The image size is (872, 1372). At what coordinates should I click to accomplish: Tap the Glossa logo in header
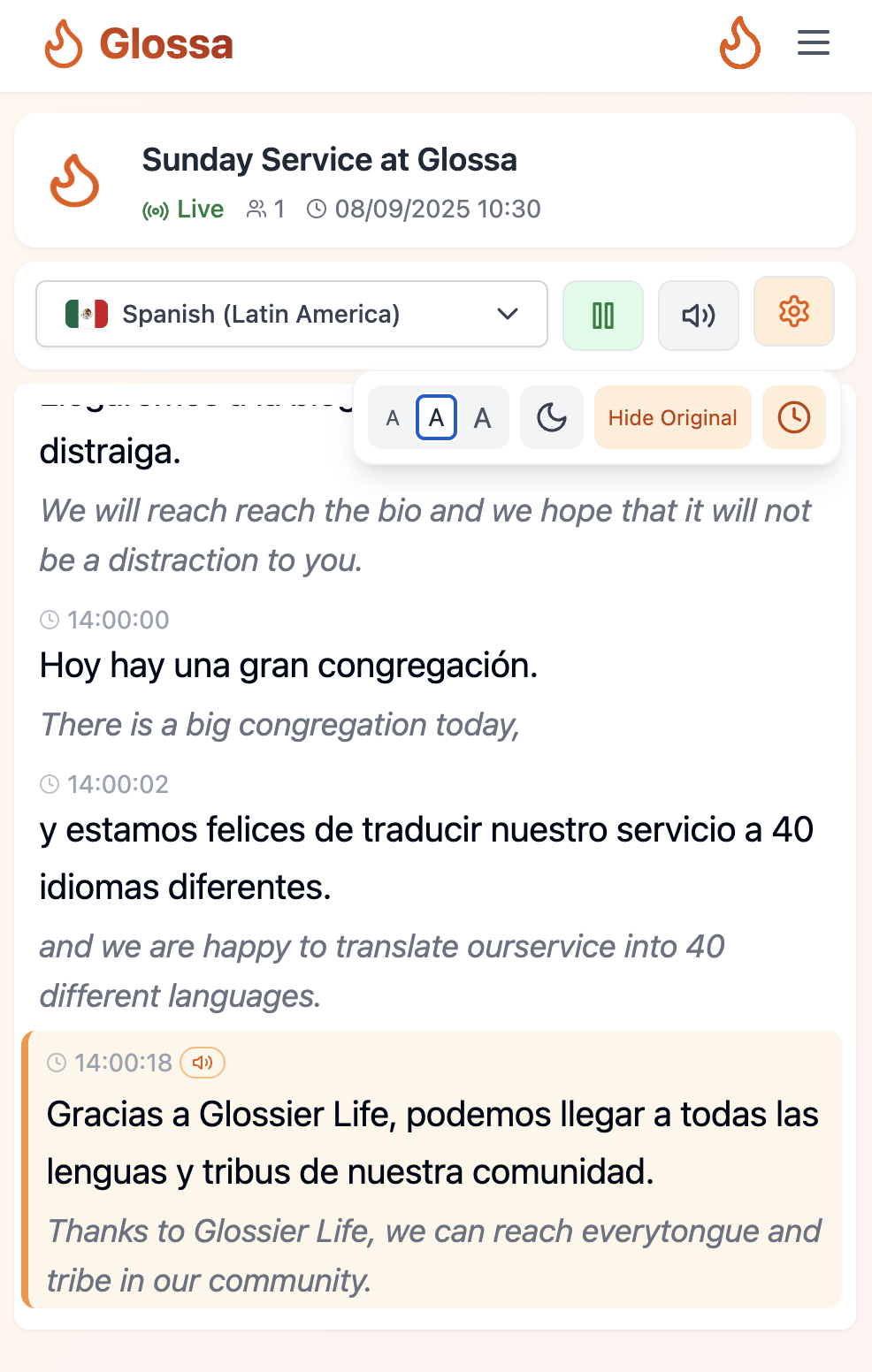coord(140,44)
